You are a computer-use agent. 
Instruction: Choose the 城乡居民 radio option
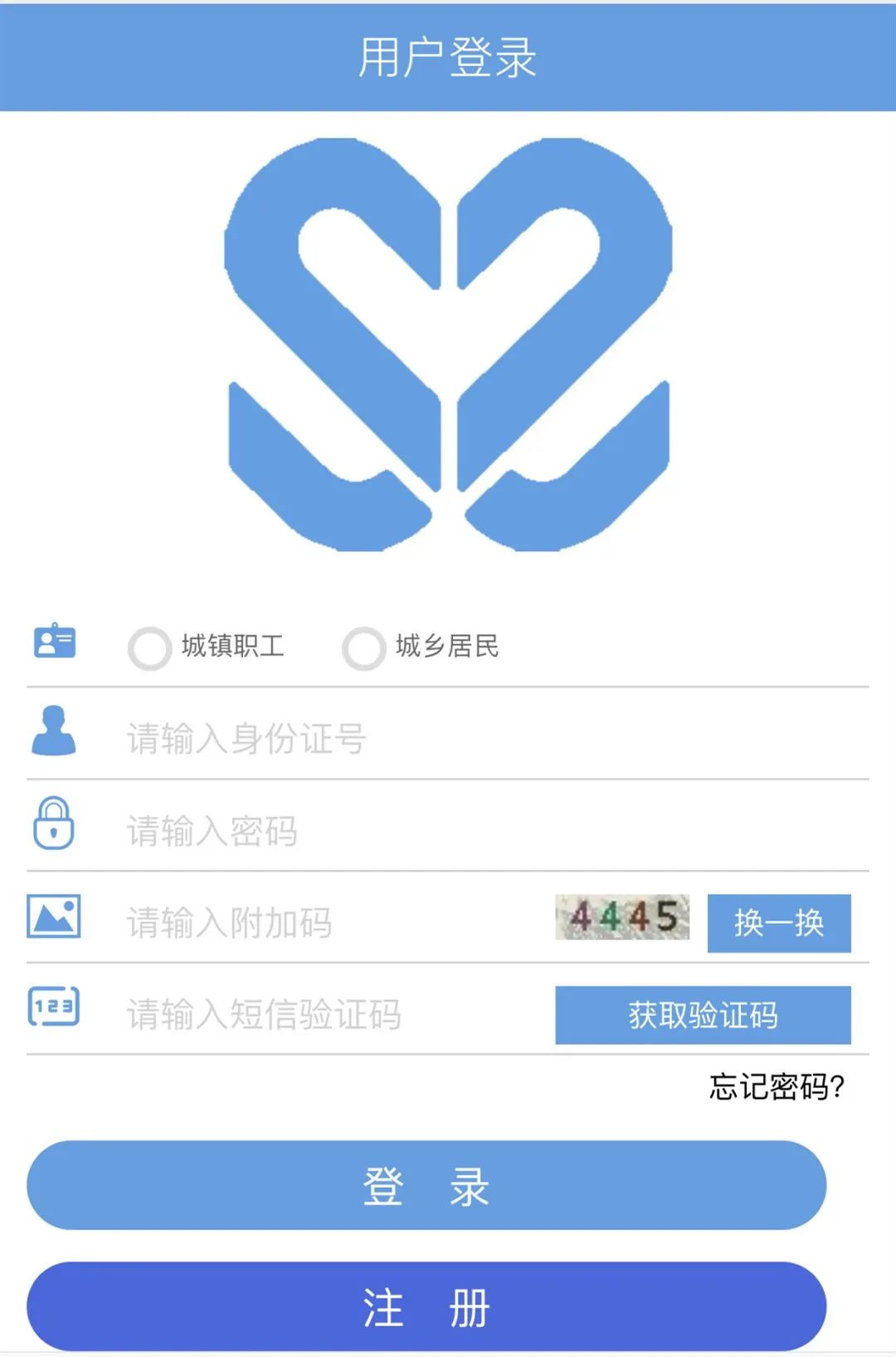coord(364,648)
